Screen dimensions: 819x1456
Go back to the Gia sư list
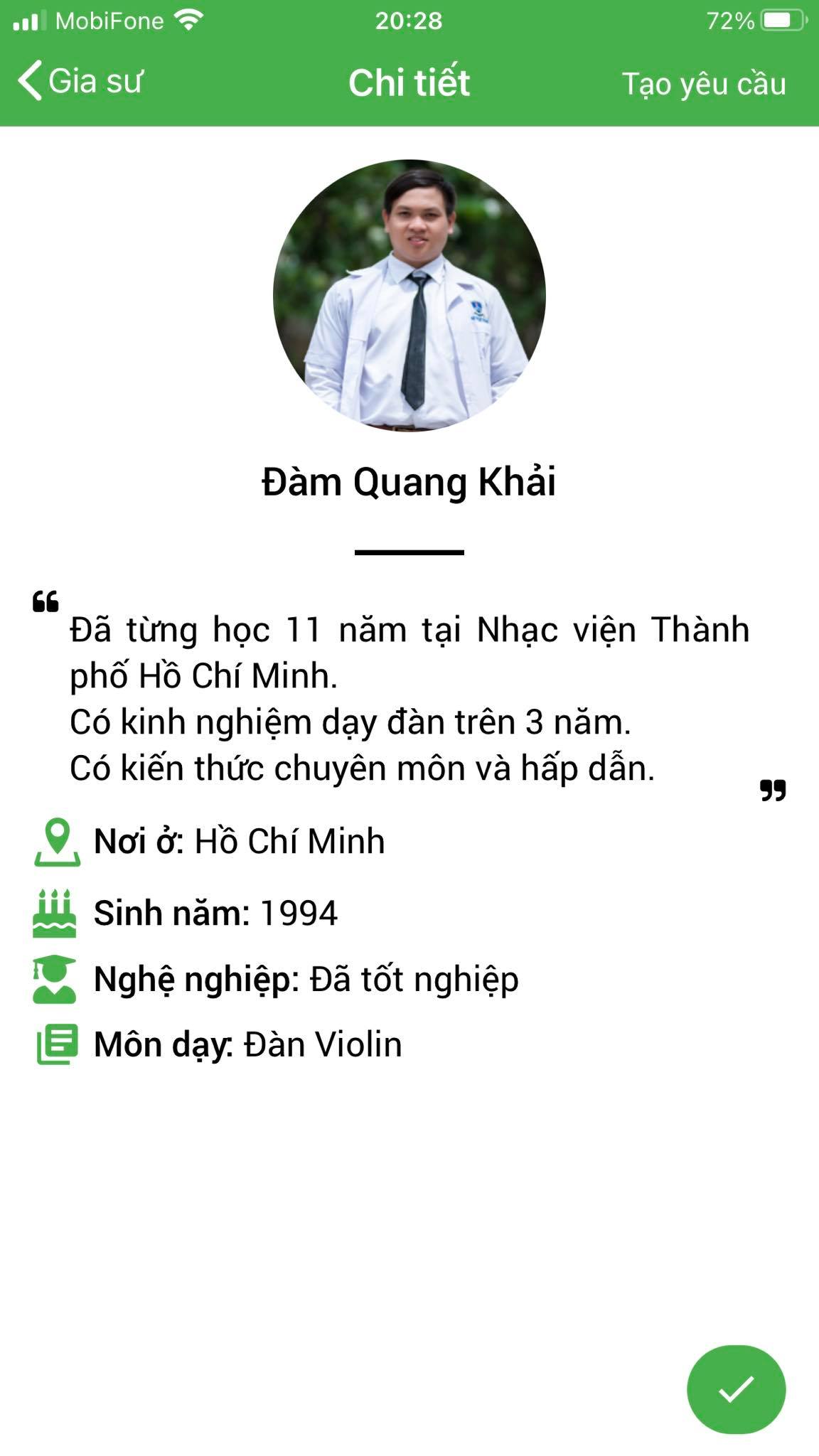click(x=80, y=81)
